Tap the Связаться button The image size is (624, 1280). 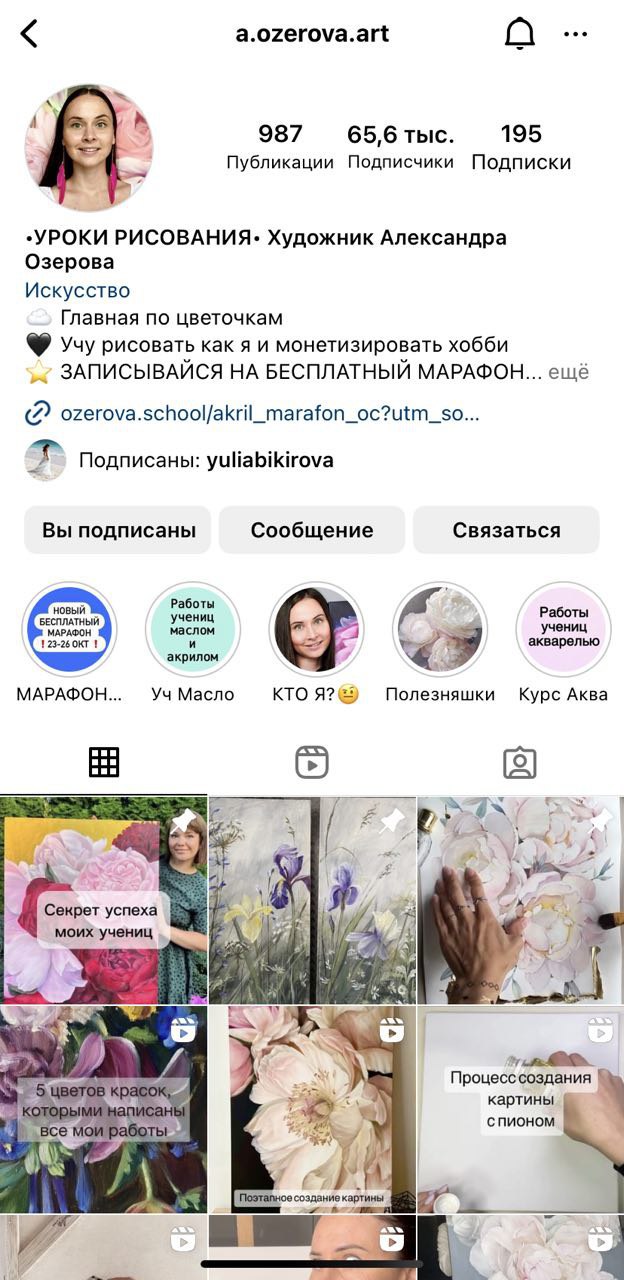(x=506, y=530)
